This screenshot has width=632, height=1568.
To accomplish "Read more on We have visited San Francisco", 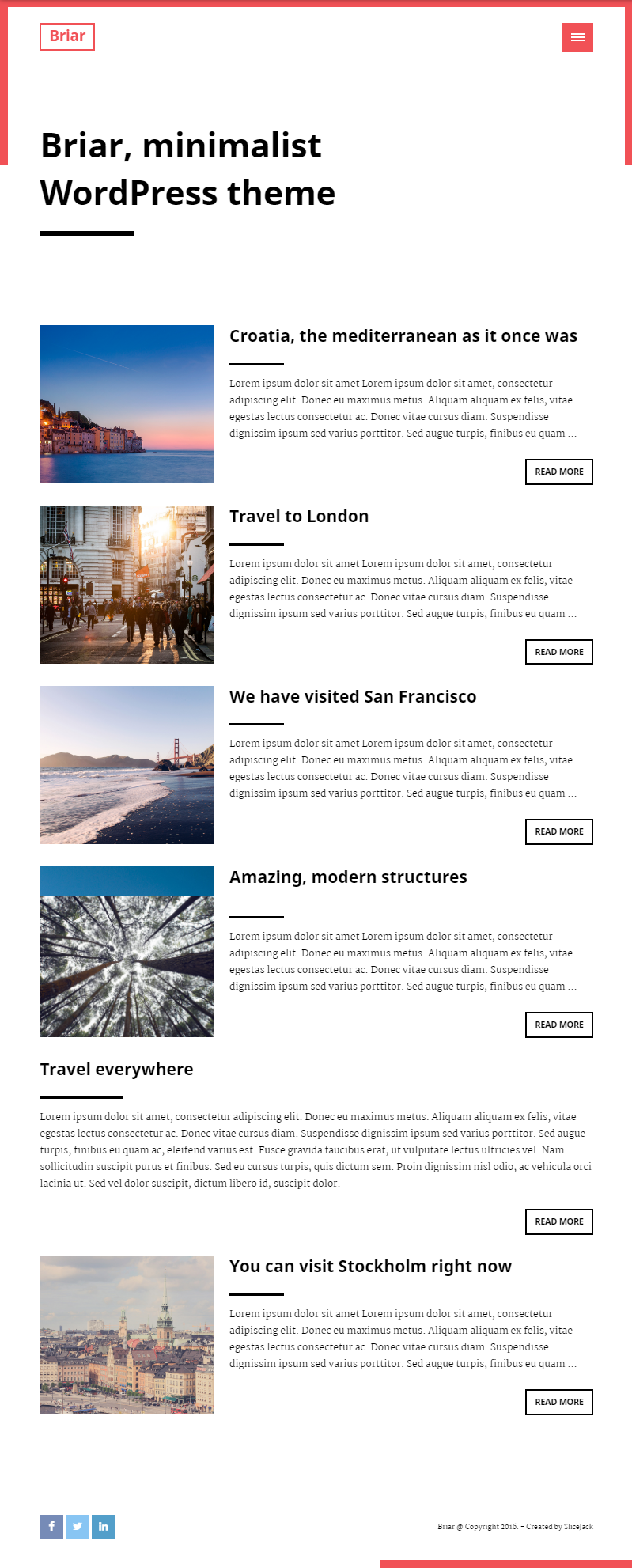I will 558,831.
